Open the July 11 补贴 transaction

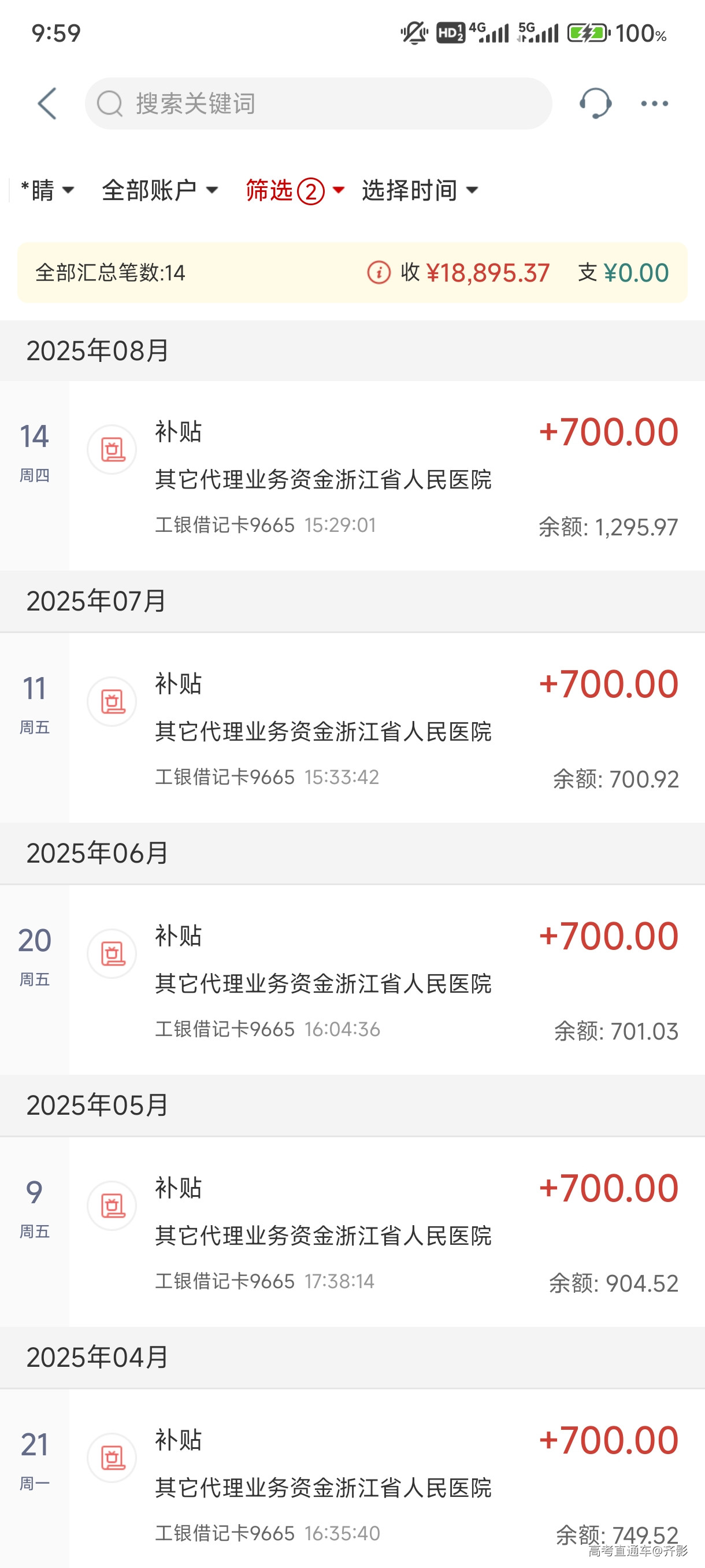tap(385, 728)
